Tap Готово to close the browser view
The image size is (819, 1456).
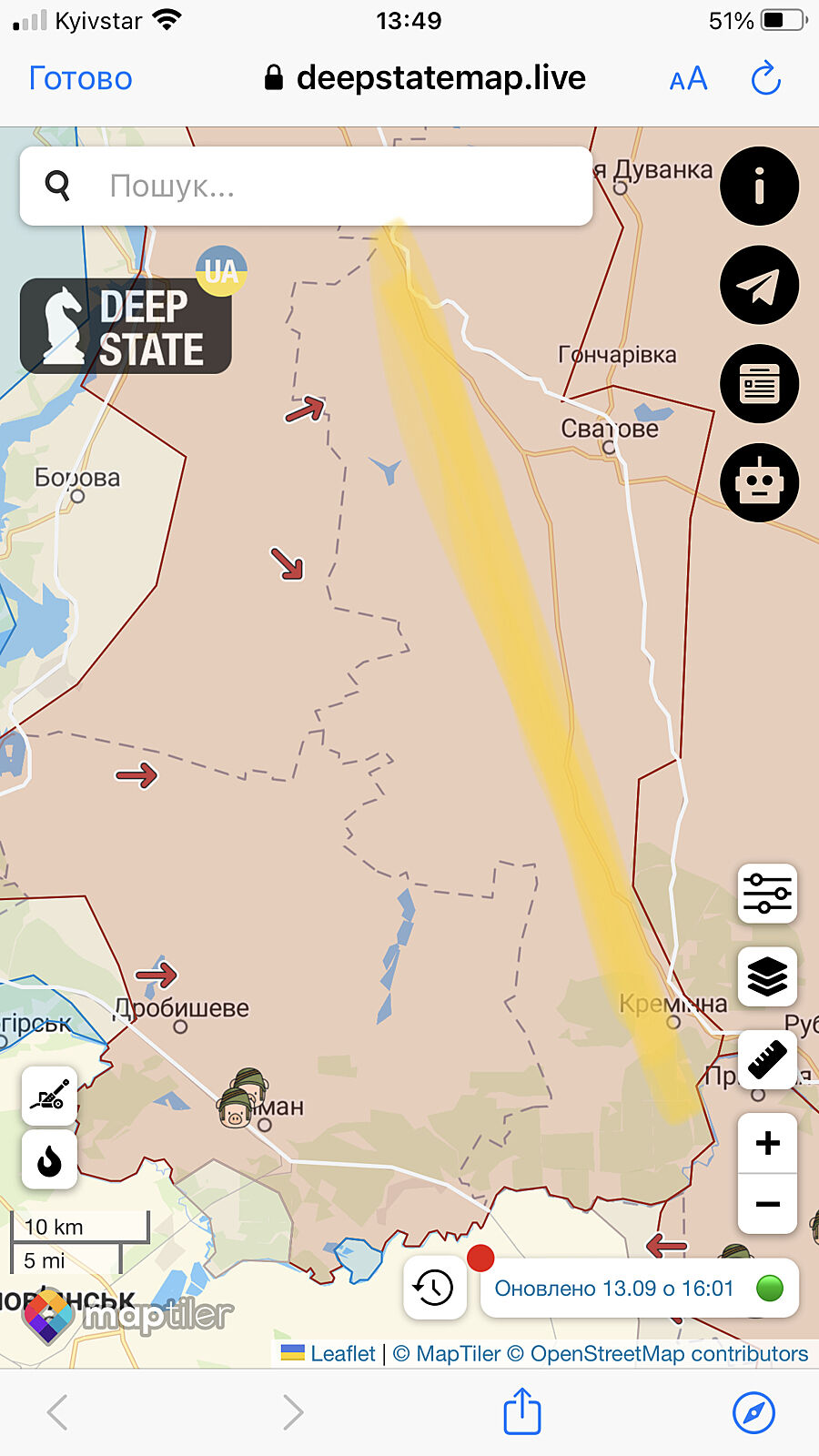point(80,78)
